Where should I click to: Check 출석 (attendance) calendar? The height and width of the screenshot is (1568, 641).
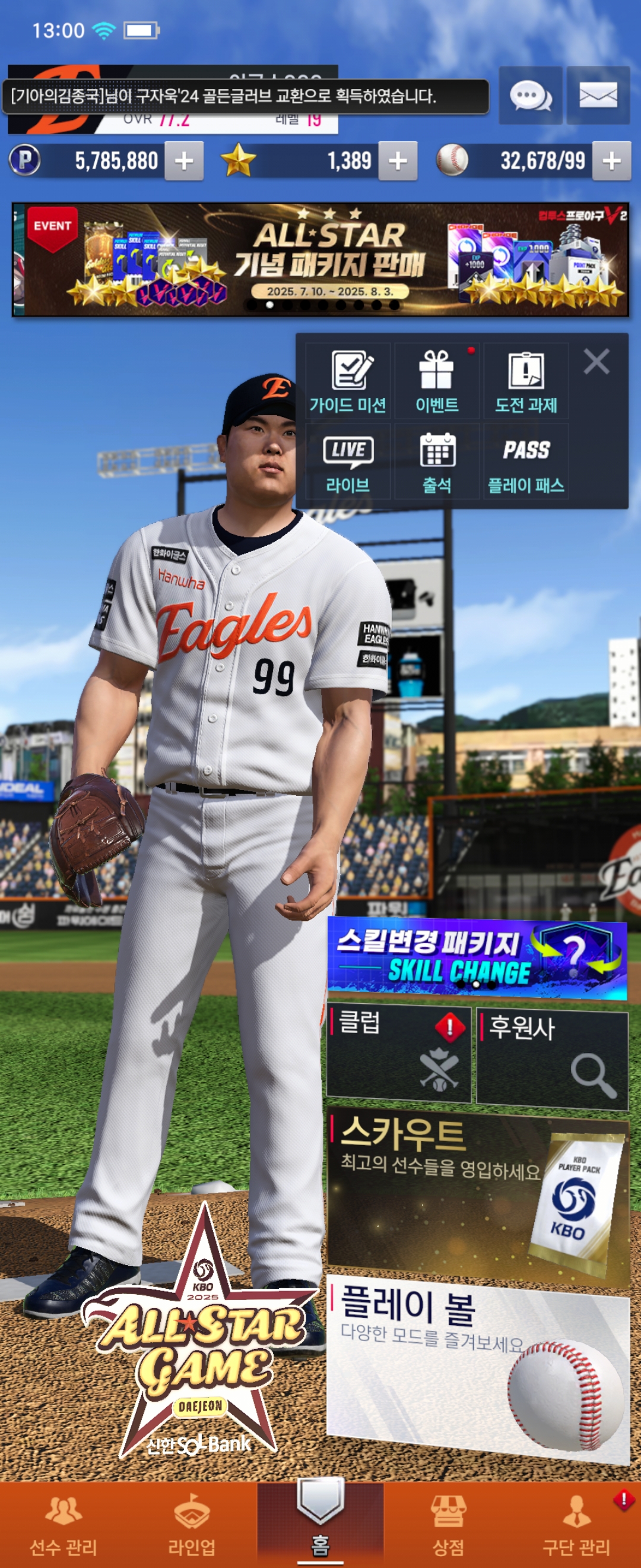point(437,463)
